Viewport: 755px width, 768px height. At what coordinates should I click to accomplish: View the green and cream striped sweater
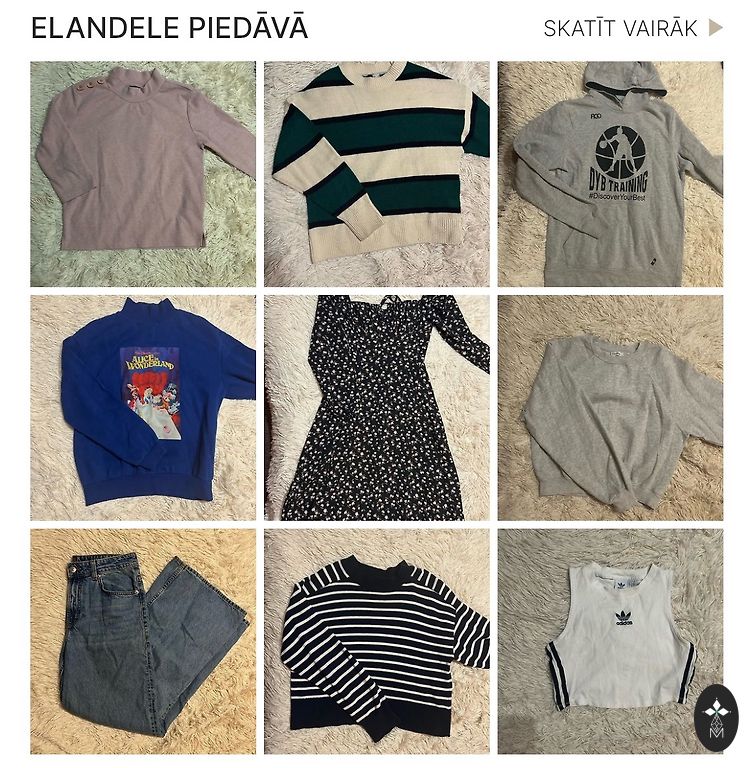pyautogui.click(x=377, y=174)
